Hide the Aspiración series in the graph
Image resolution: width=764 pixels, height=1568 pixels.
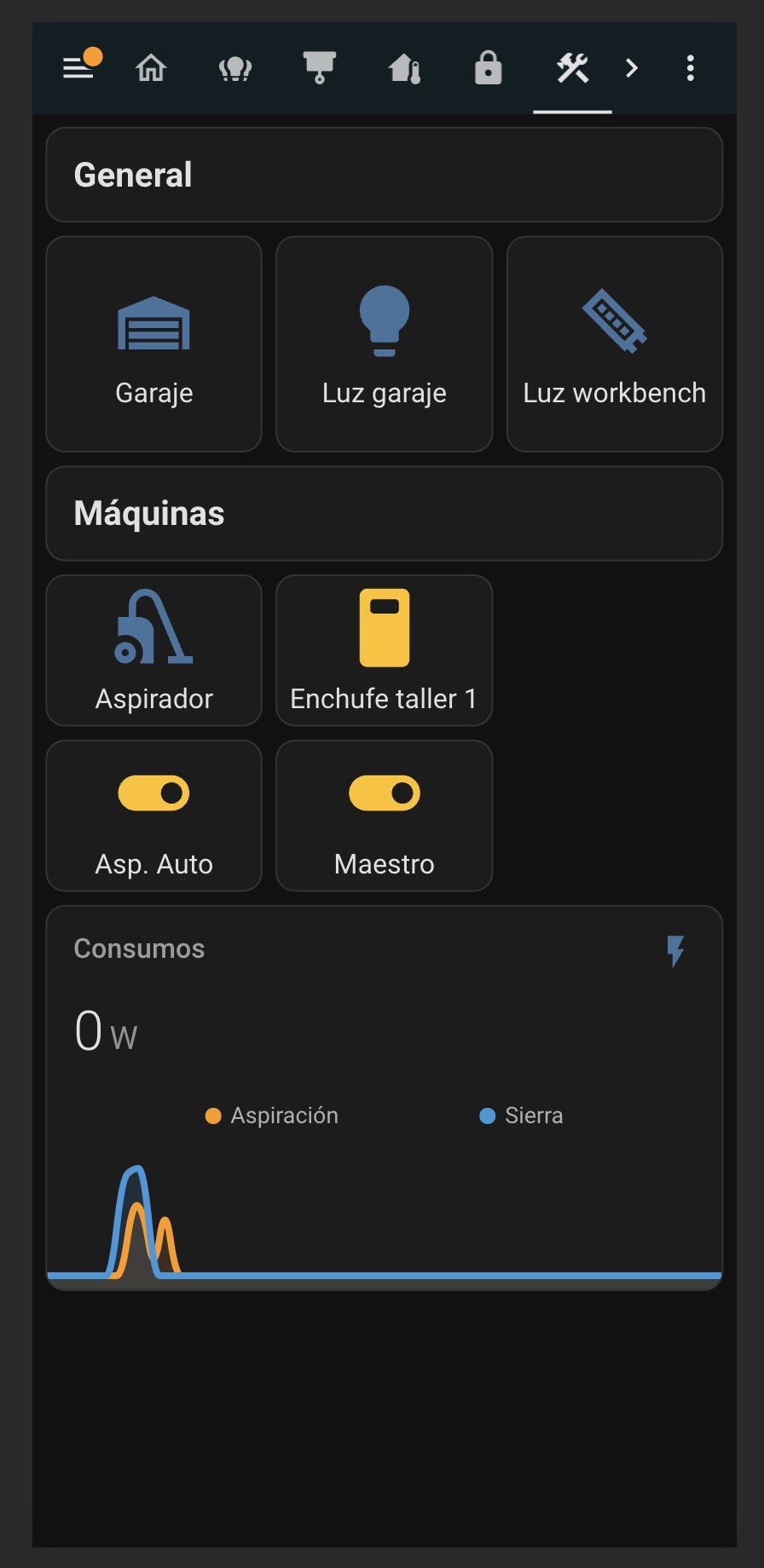[x=273, y=1115]
